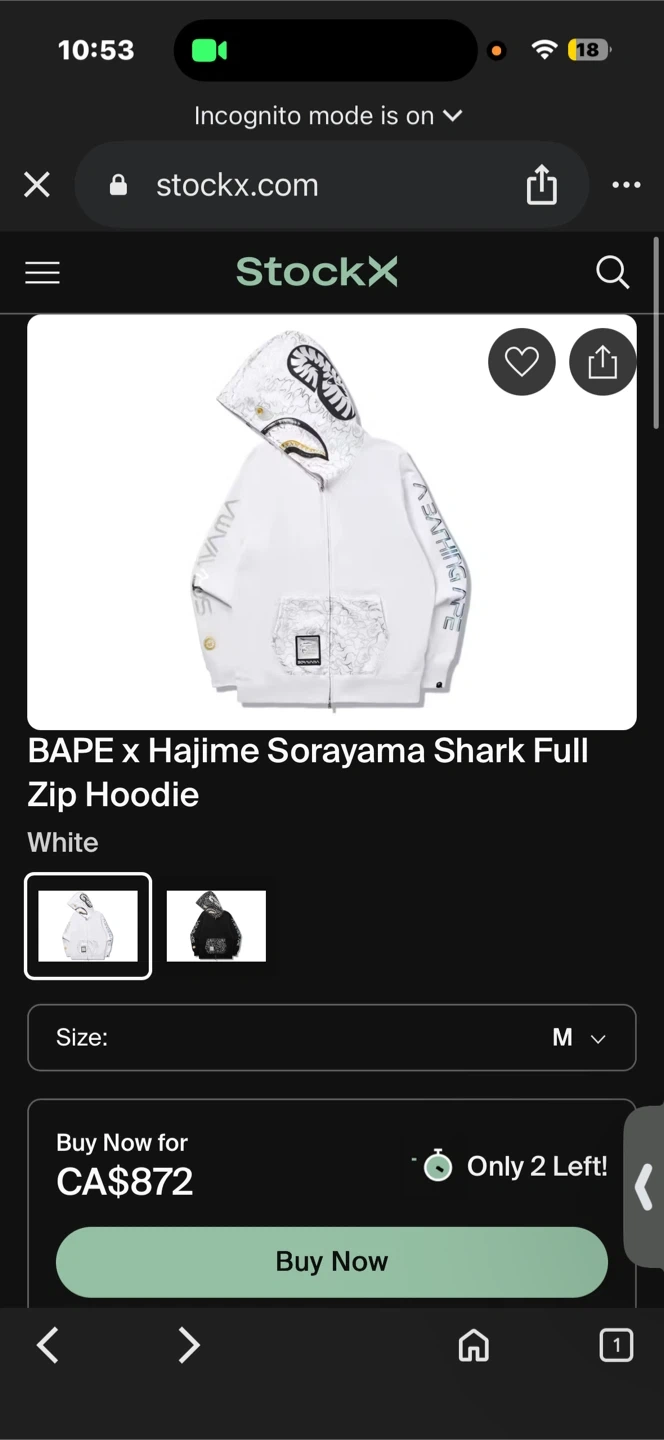The image size is (664, 1440).
Task: Share this product from image corner
Action: pos(602,362)
